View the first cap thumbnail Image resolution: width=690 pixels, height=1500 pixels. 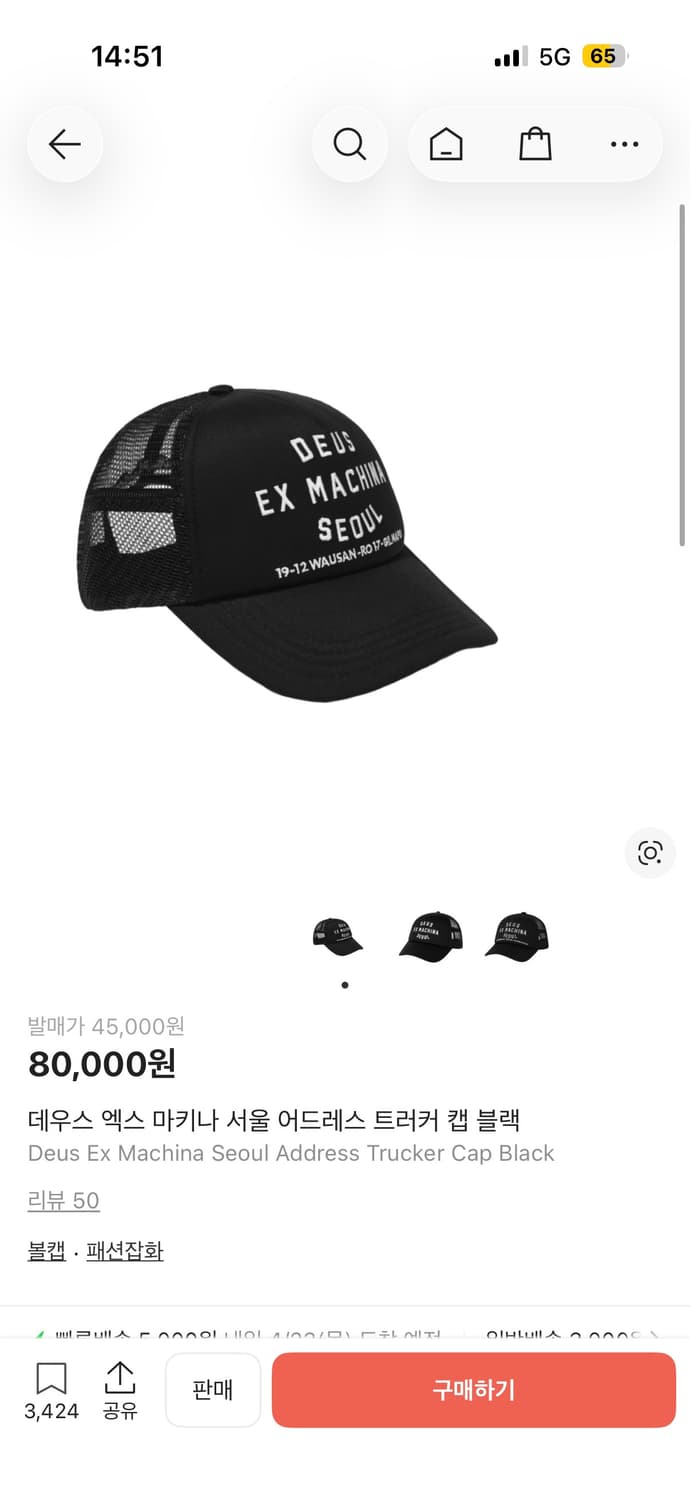[x=338, y=937]
